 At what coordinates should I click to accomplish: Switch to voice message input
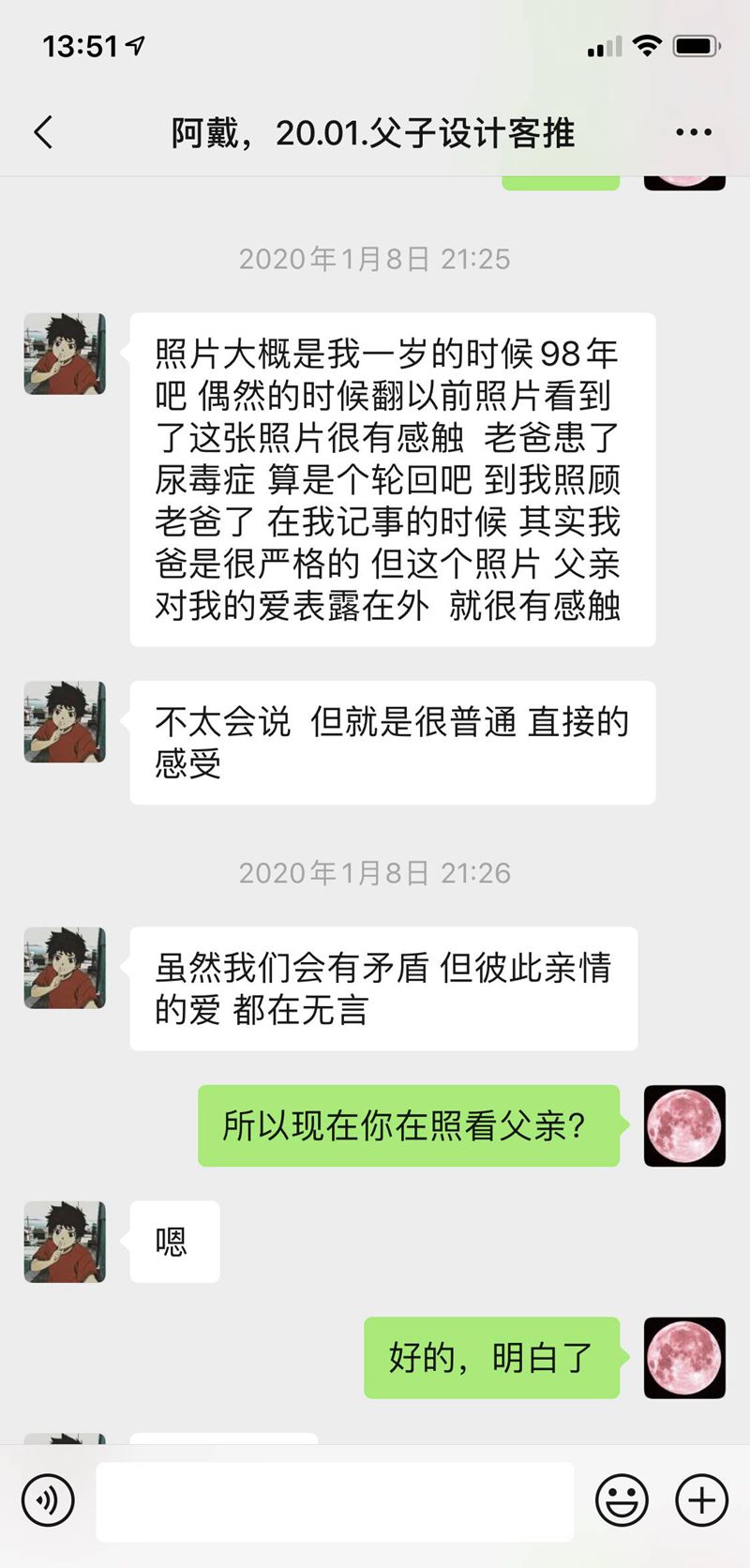pos(47,1500)
